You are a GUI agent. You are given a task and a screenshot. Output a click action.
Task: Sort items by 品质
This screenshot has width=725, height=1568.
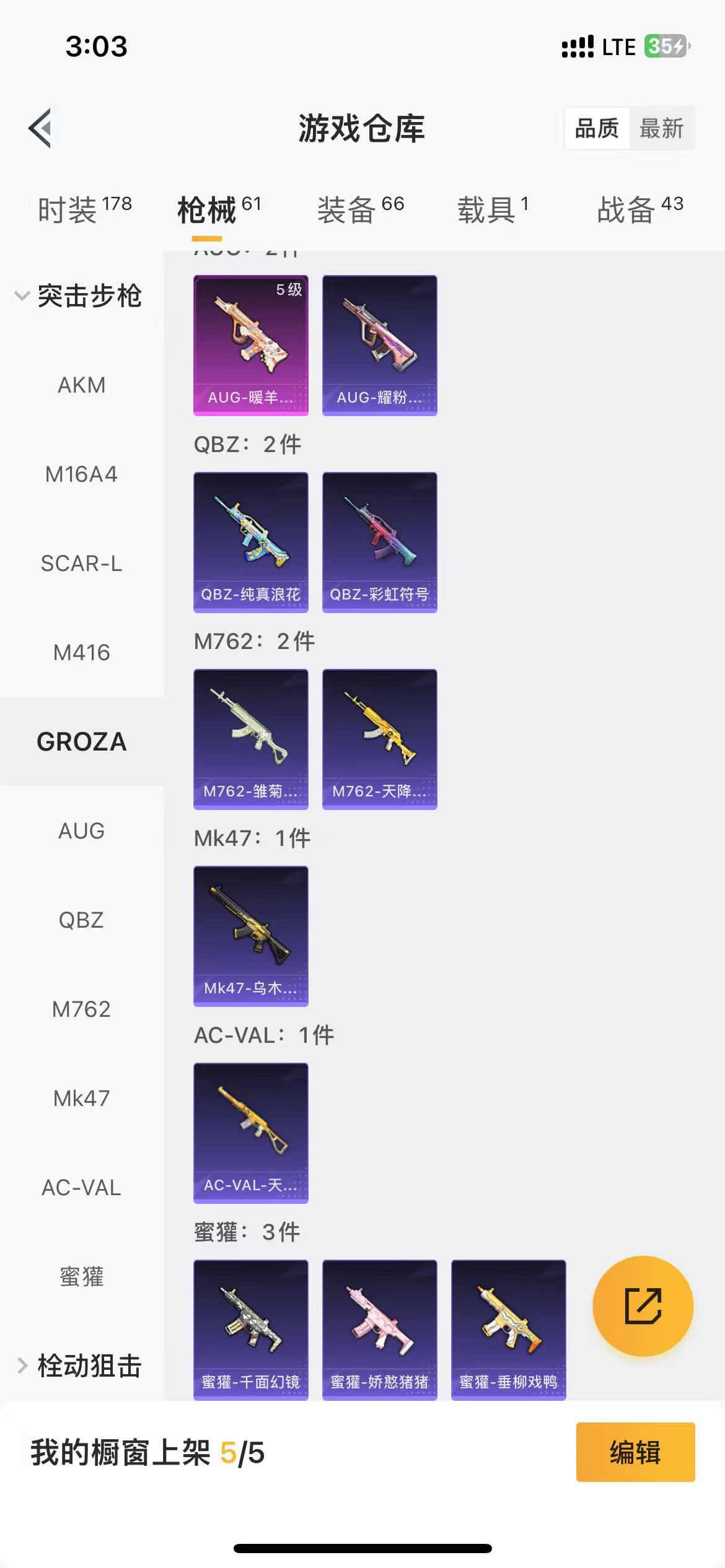click(597, 128)
